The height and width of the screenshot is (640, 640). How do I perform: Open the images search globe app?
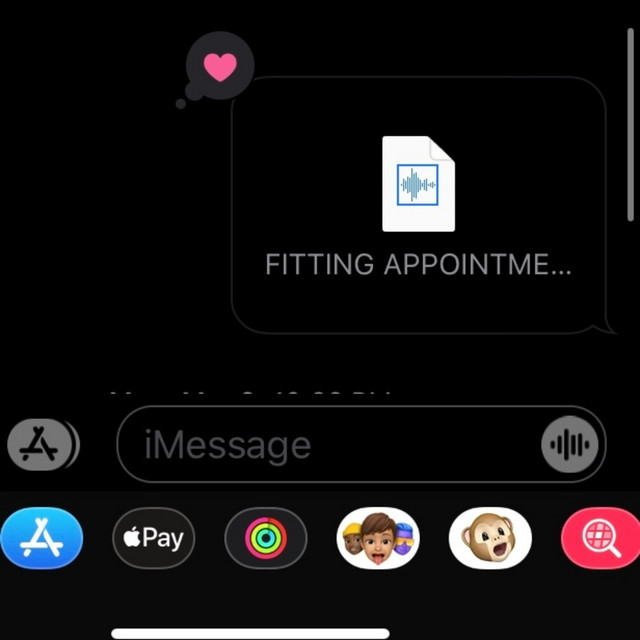click(x=600, y=538)
